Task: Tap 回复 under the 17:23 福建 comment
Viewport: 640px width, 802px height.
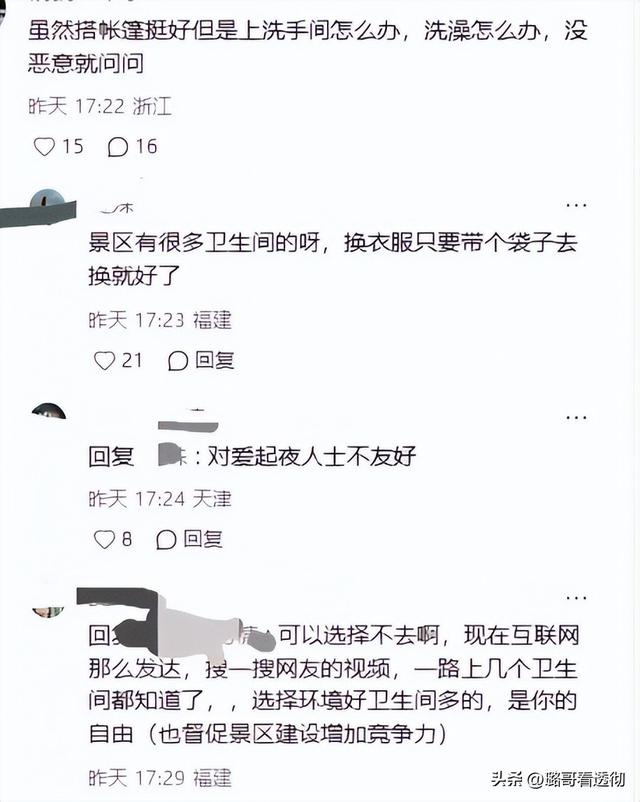Action: click(x=203, y=360)
